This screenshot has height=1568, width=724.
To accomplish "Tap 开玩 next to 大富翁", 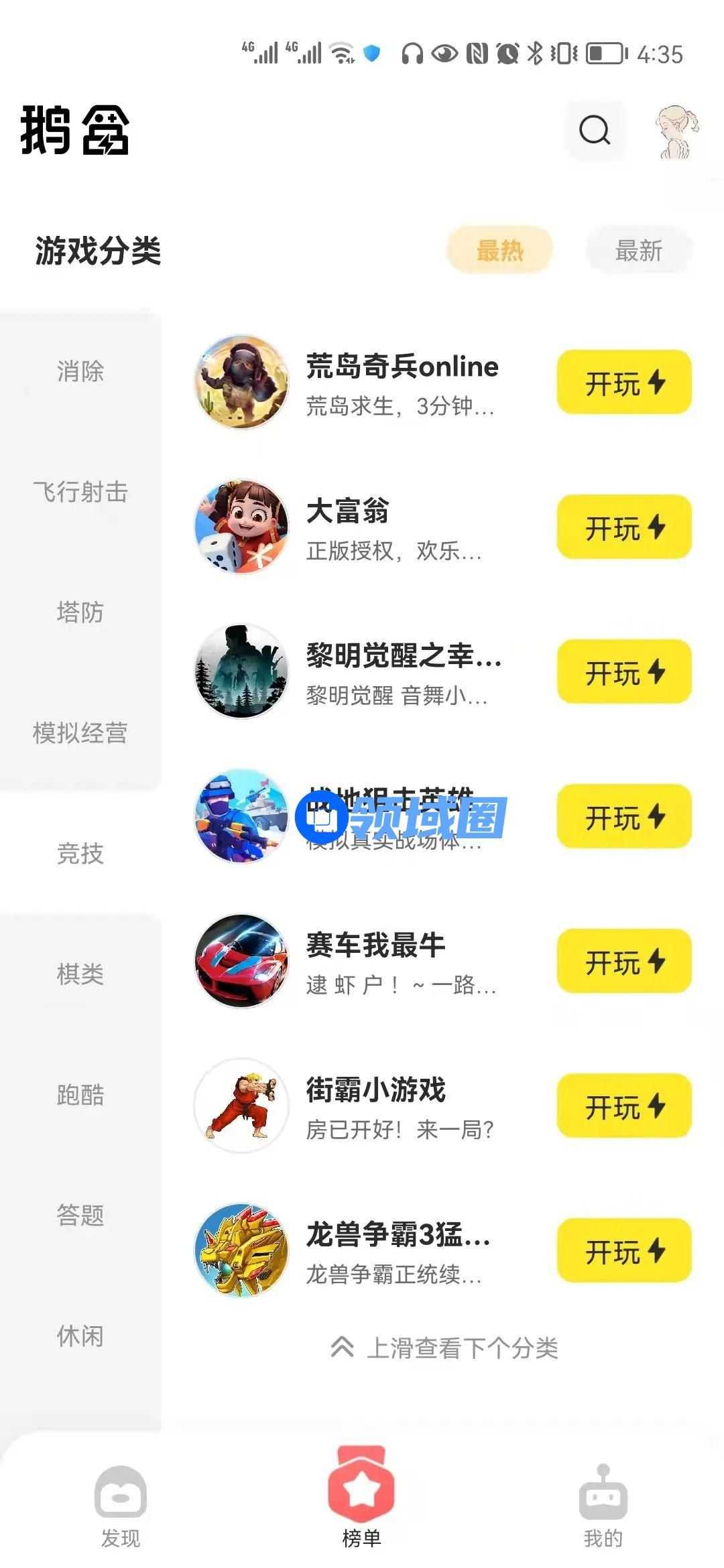I will coord(624,527).
